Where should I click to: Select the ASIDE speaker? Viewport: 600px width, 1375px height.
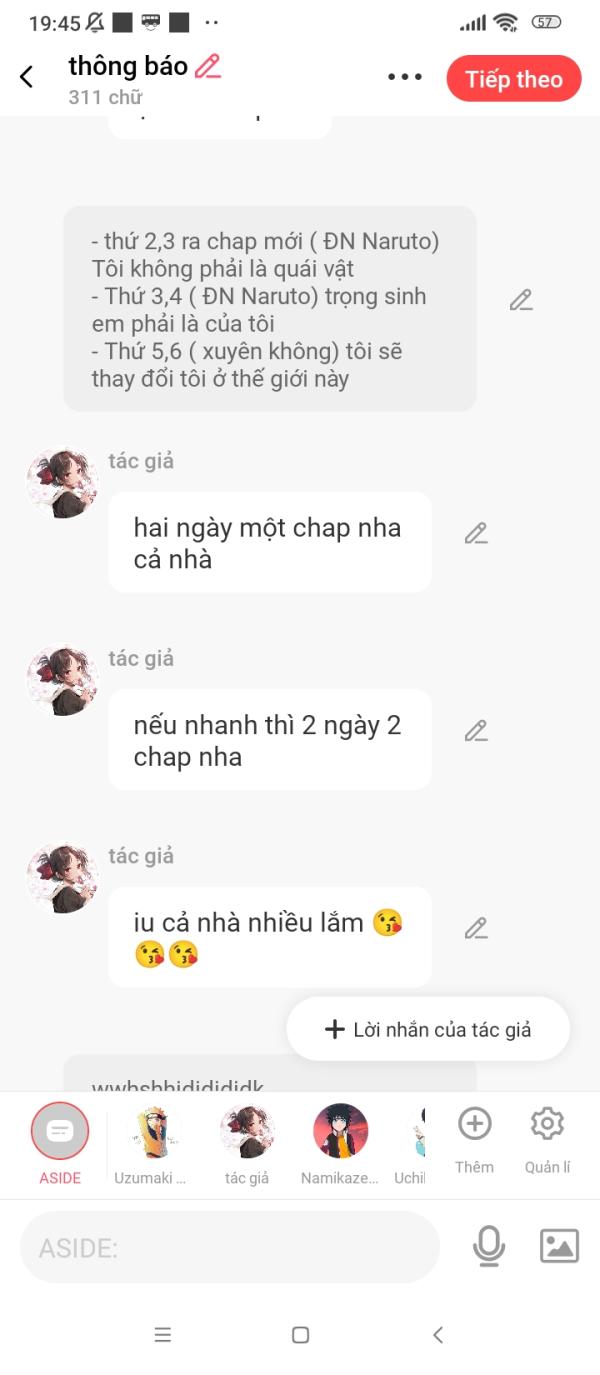tap(60, 1144)
